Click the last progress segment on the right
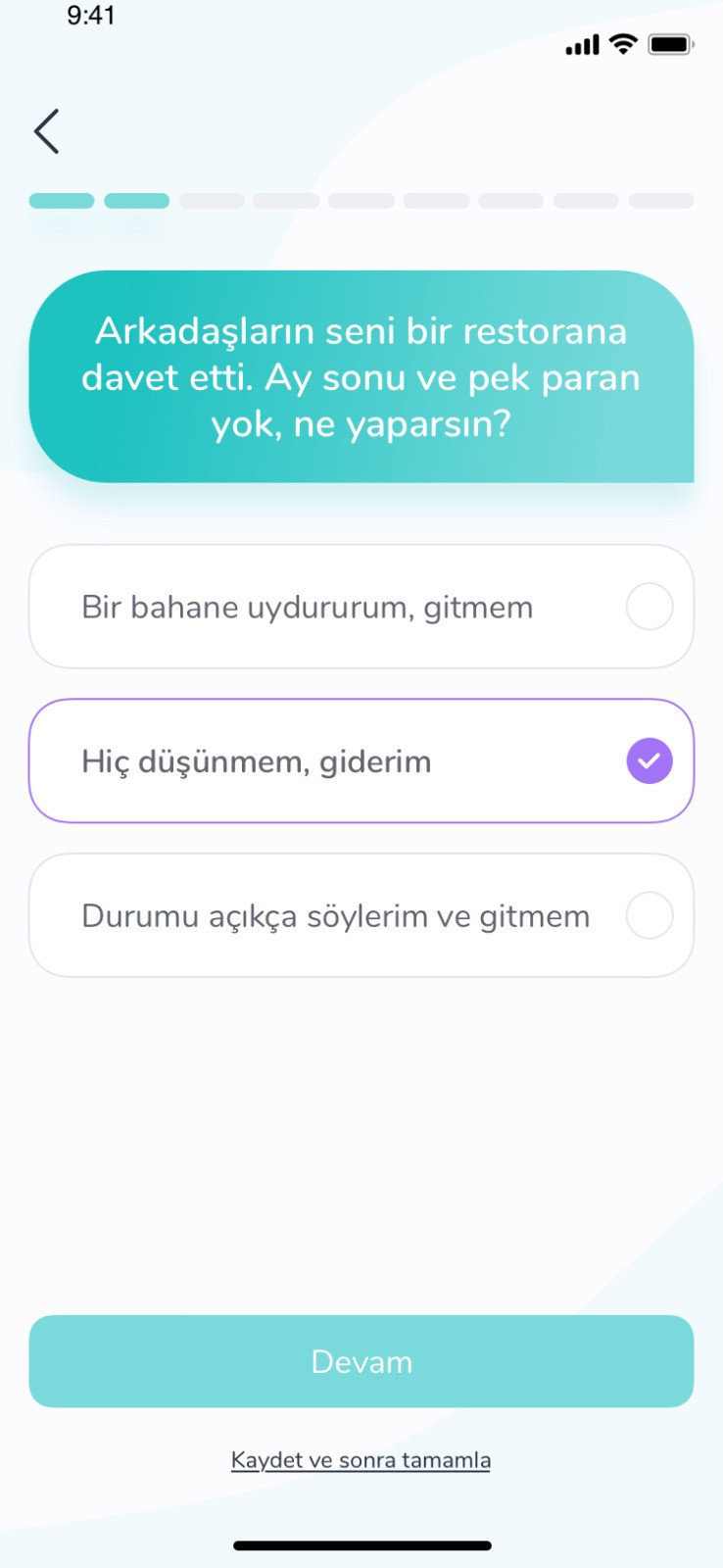Viewport: 723px width, 1568px height. (x=662, y=200)
